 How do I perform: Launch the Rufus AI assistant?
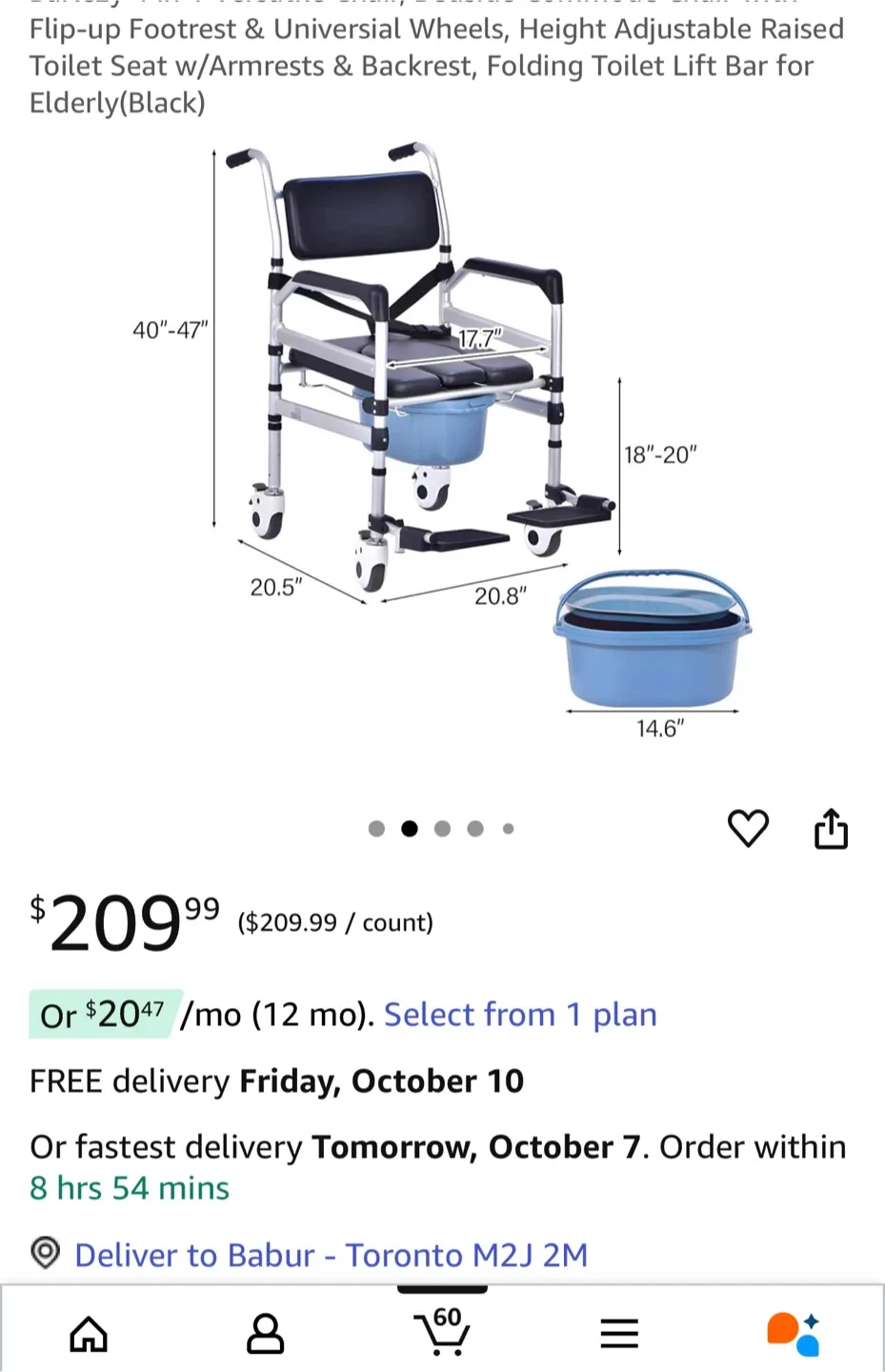click(794, 1333)
